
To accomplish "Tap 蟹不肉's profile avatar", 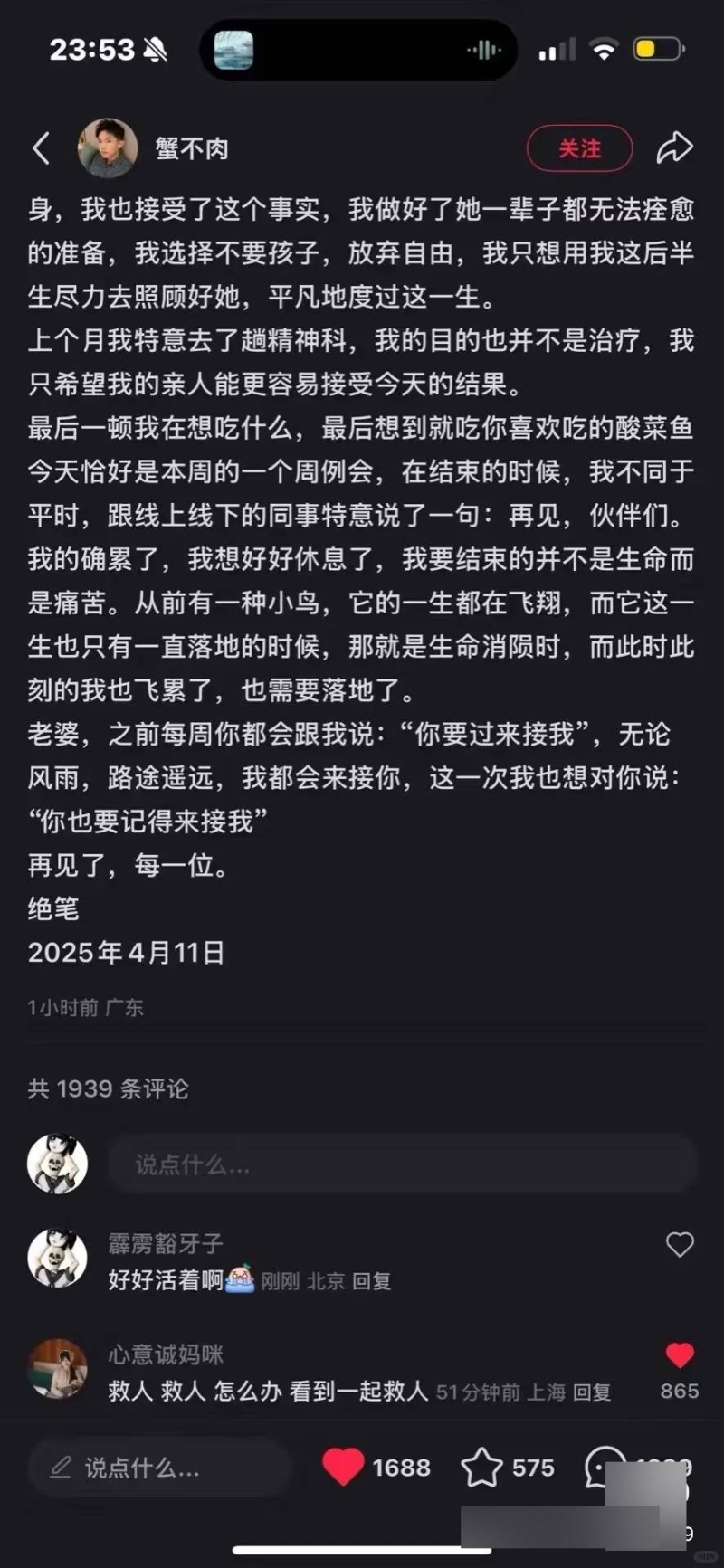I will [x=106, y=147].
